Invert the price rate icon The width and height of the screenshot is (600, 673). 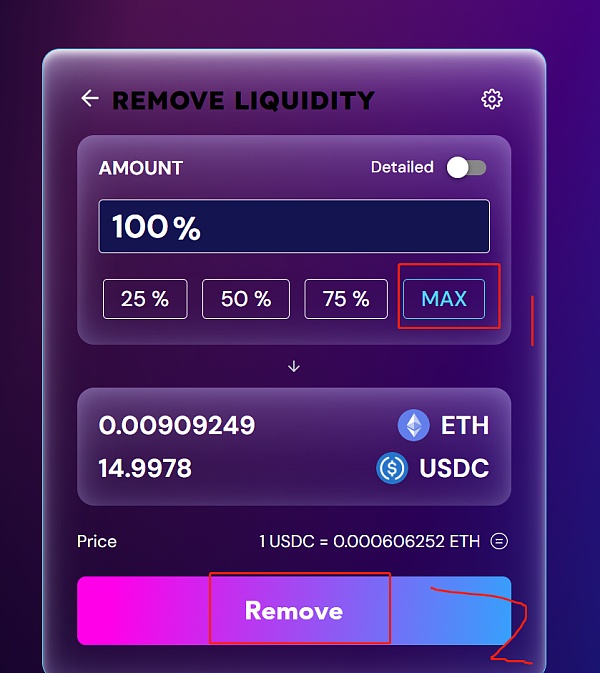point(499,541)
